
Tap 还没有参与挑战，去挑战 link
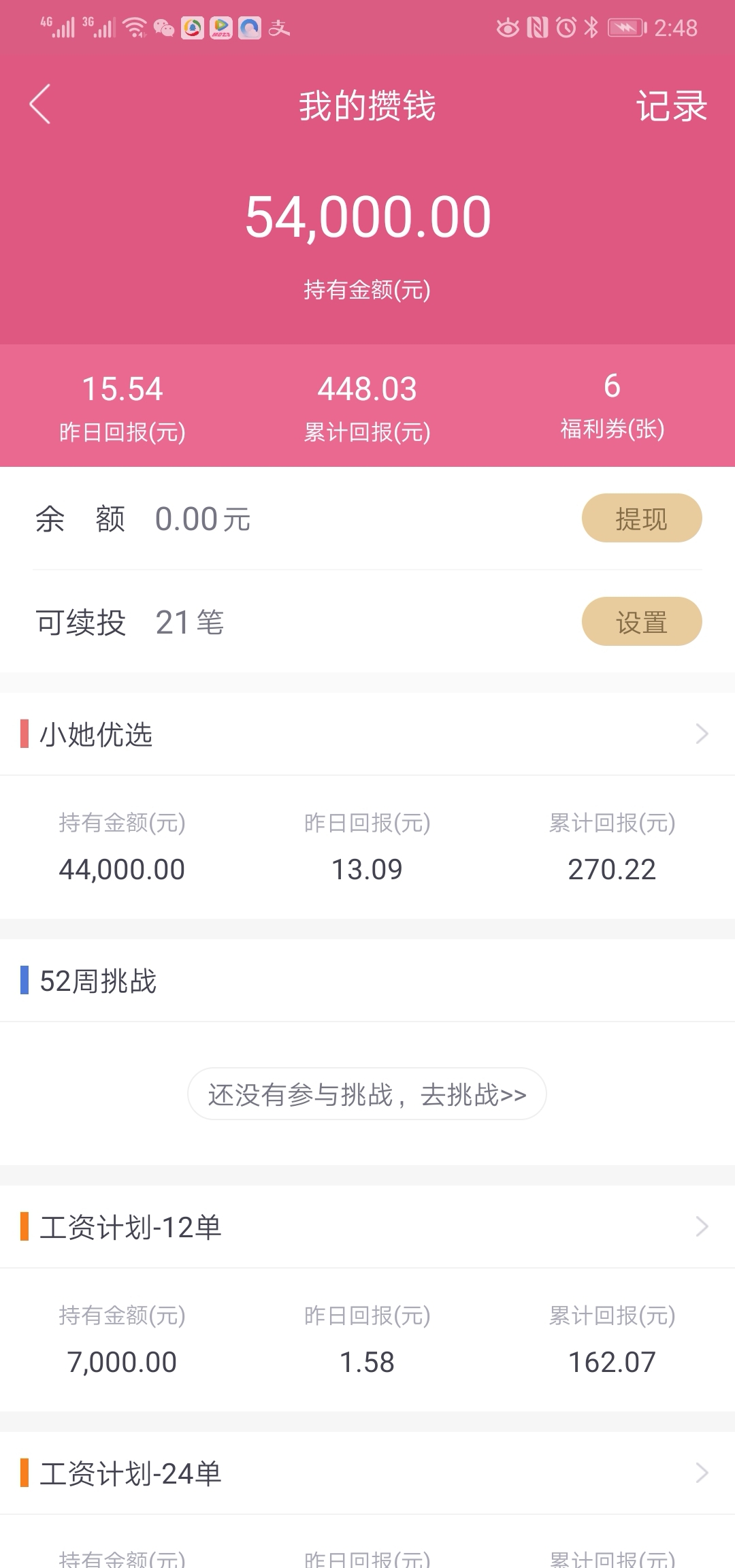[x=367, y=1094]
